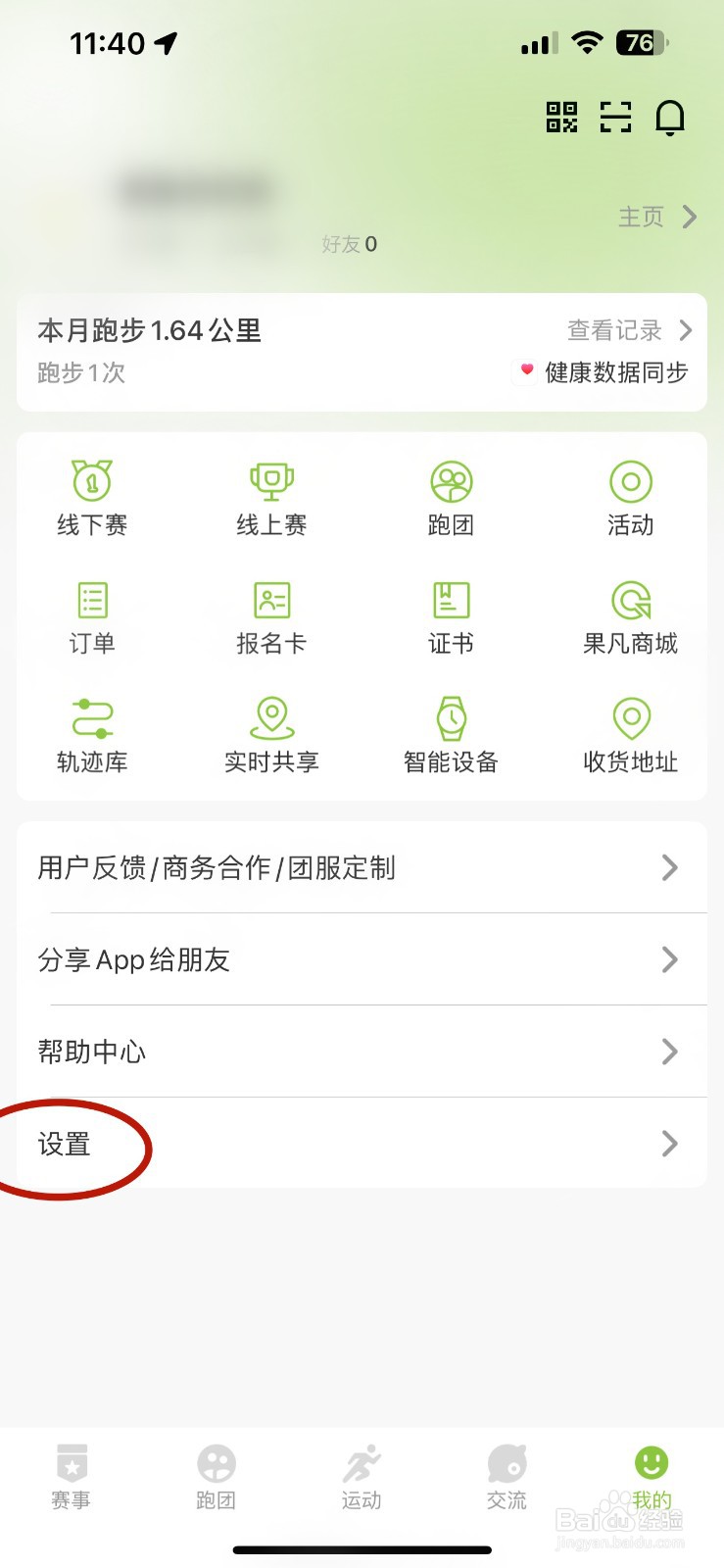Open the 证书 certificates icon
The height and width of the screenshot is (1568, 724).
(450, 615)
